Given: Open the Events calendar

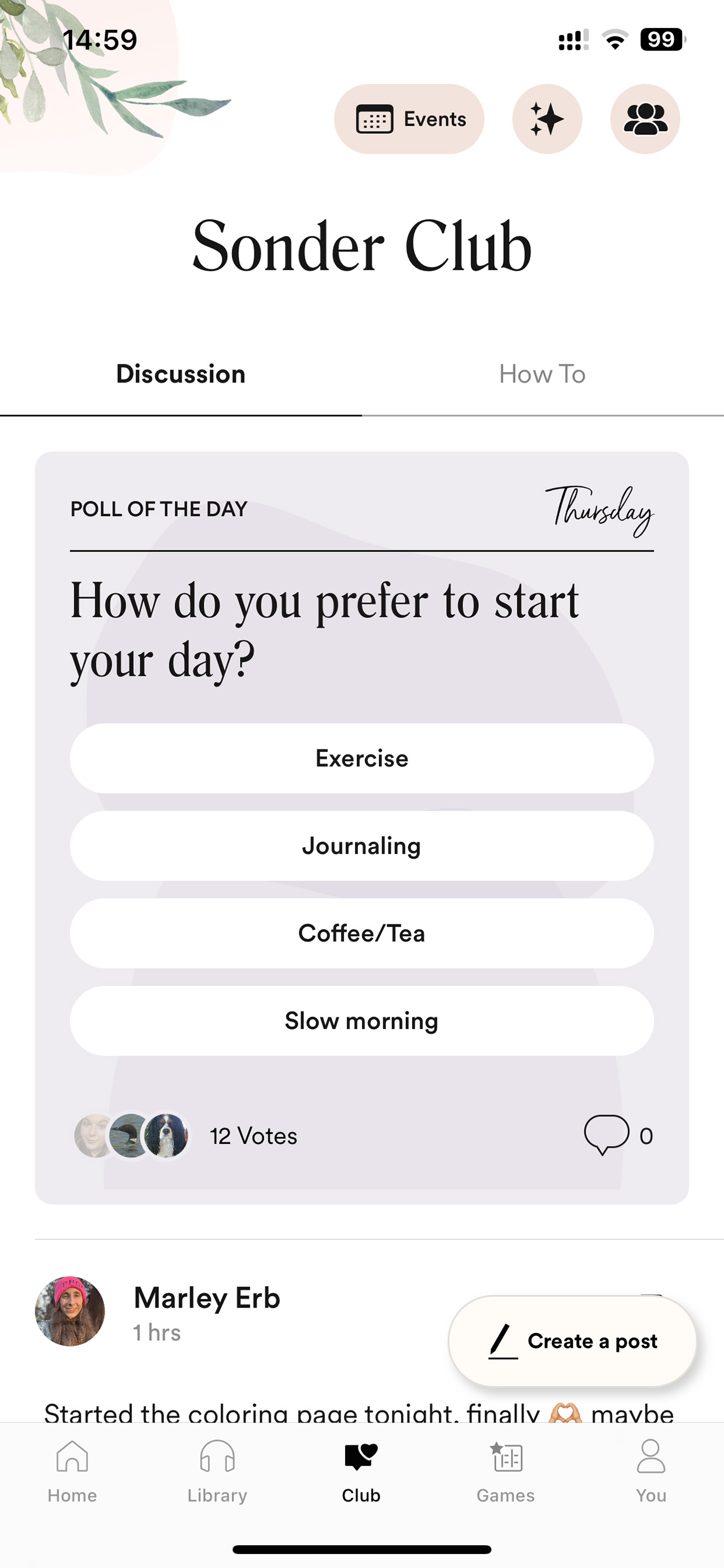Looking at the screenshot, I should point(409,119).
